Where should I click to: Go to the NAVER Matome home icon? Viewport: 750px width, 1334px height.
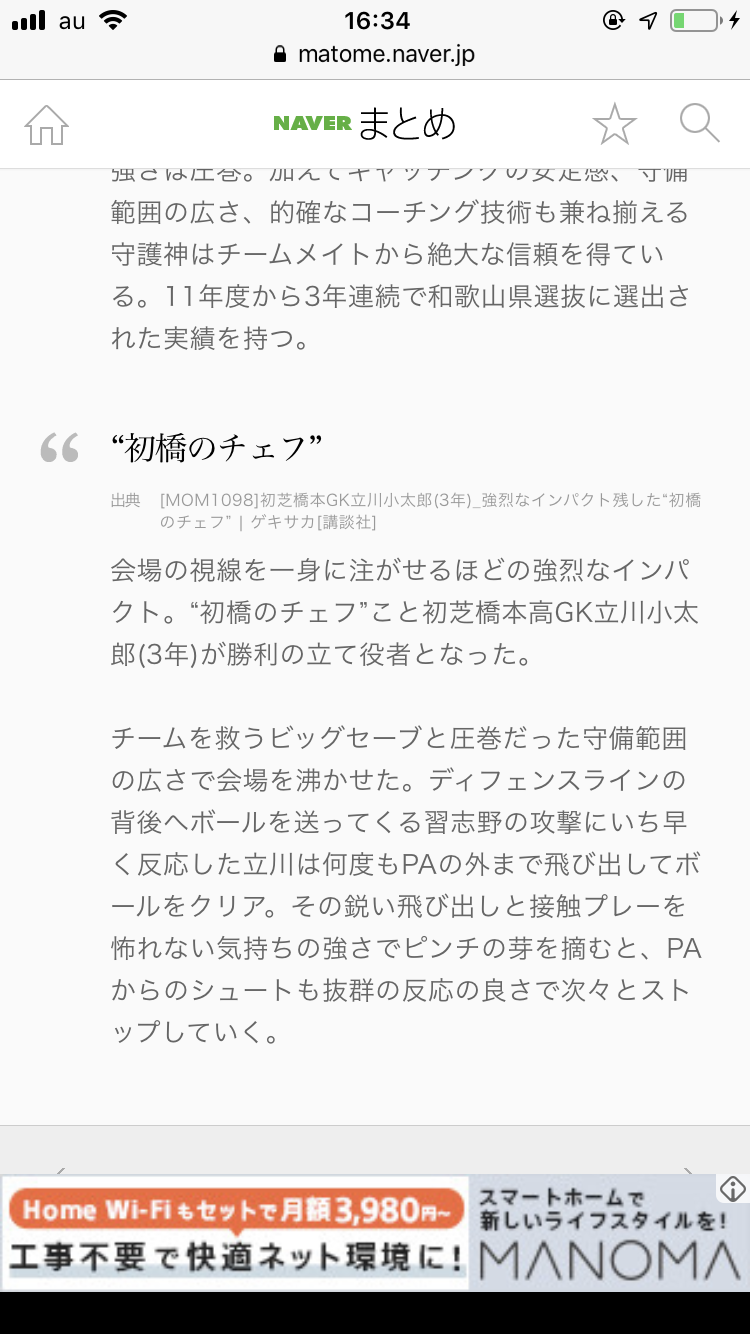click(x=46, y=125)
